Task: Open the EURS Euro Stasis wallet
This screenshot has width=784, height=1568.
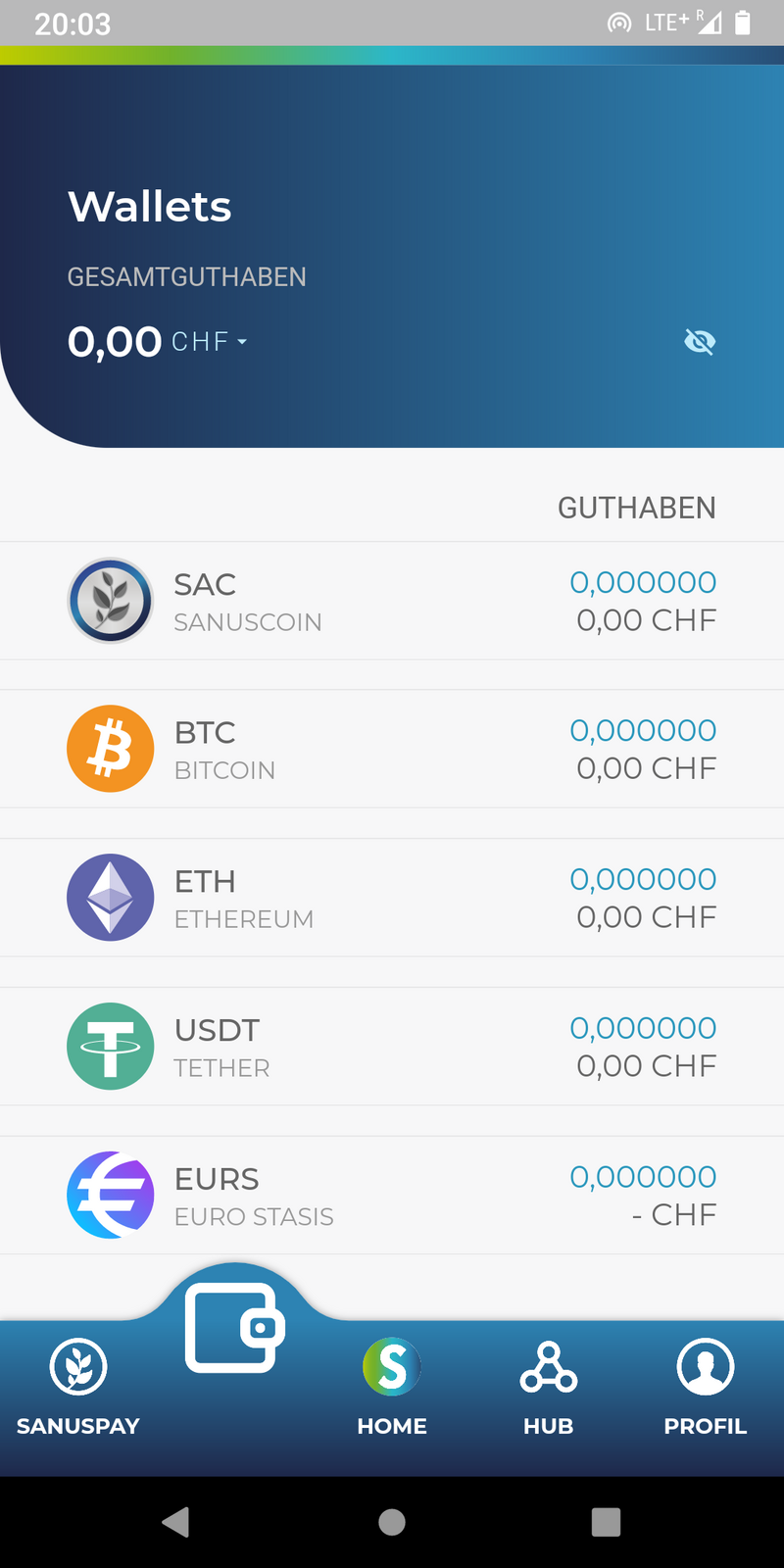Action: point(392,1196)
